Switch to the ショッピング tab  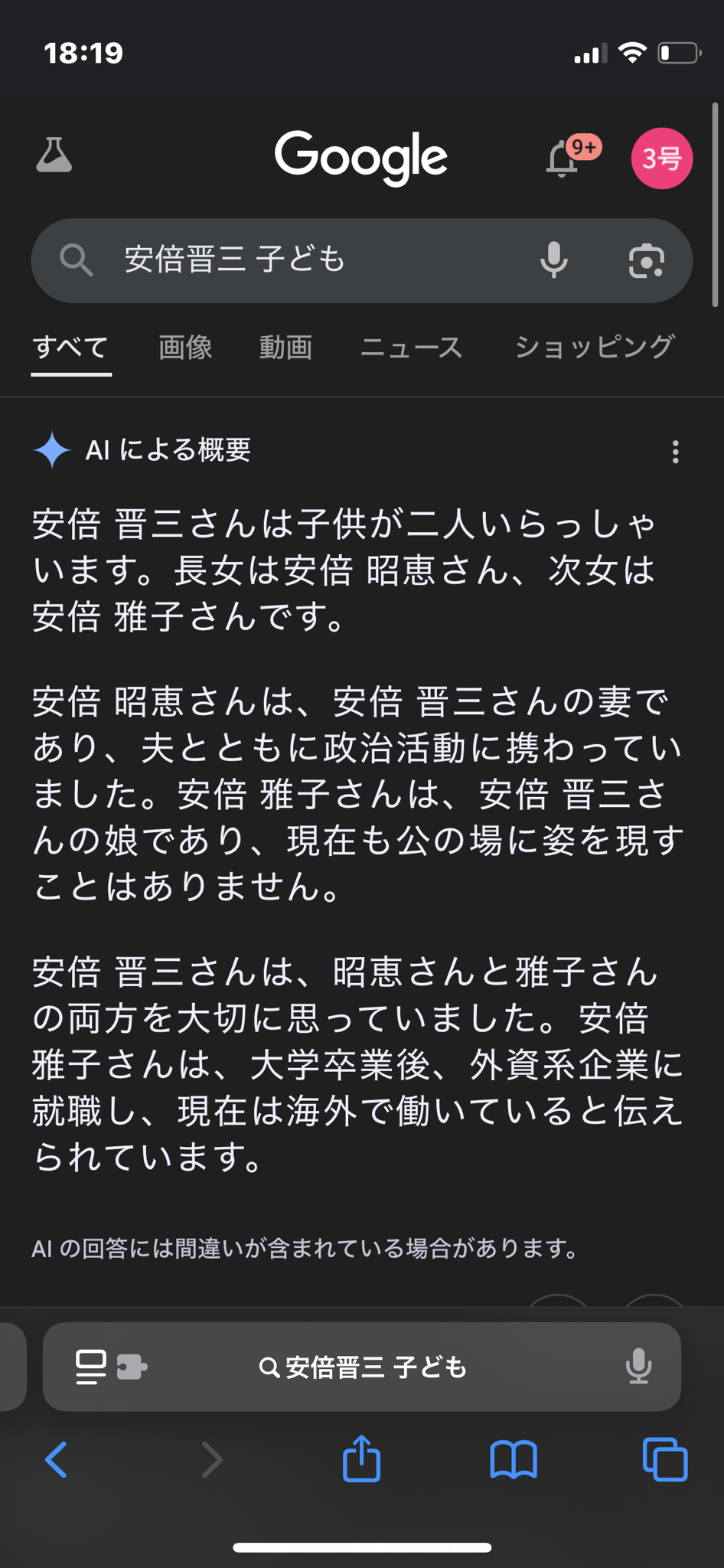[594, 348]
